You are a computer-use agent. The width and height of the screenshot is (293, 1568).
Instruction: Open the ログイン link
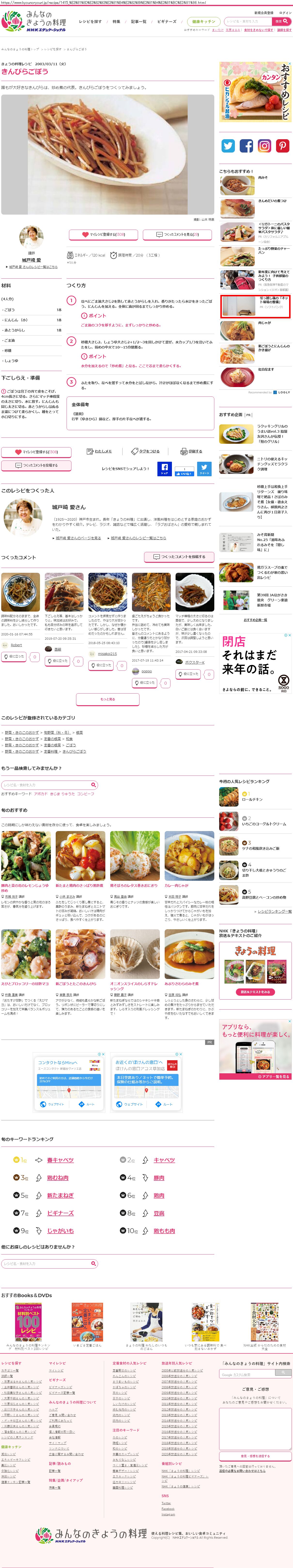coord(285,13)
